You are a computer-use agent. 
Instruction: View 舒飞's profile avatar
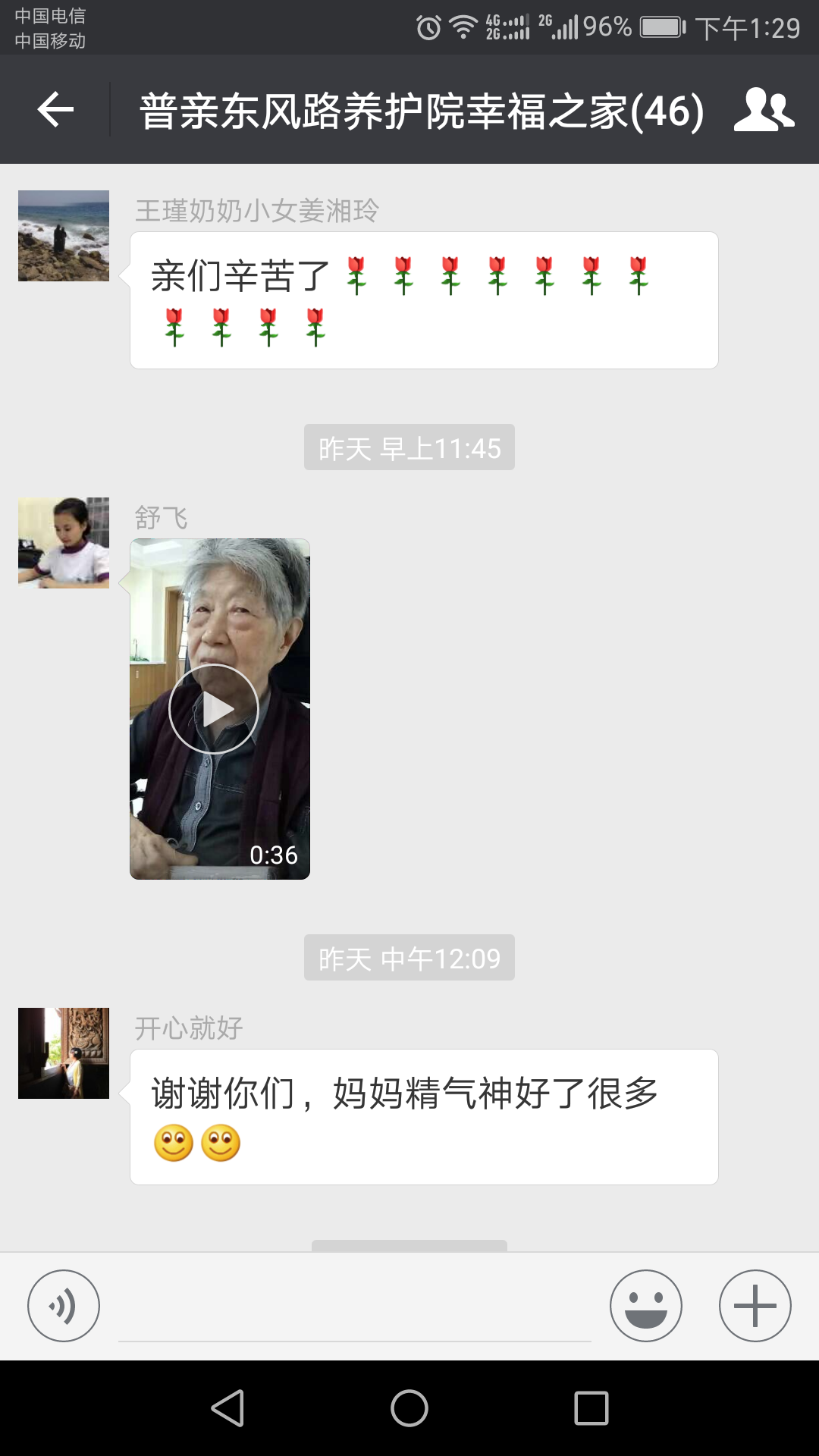click(64, 543)
